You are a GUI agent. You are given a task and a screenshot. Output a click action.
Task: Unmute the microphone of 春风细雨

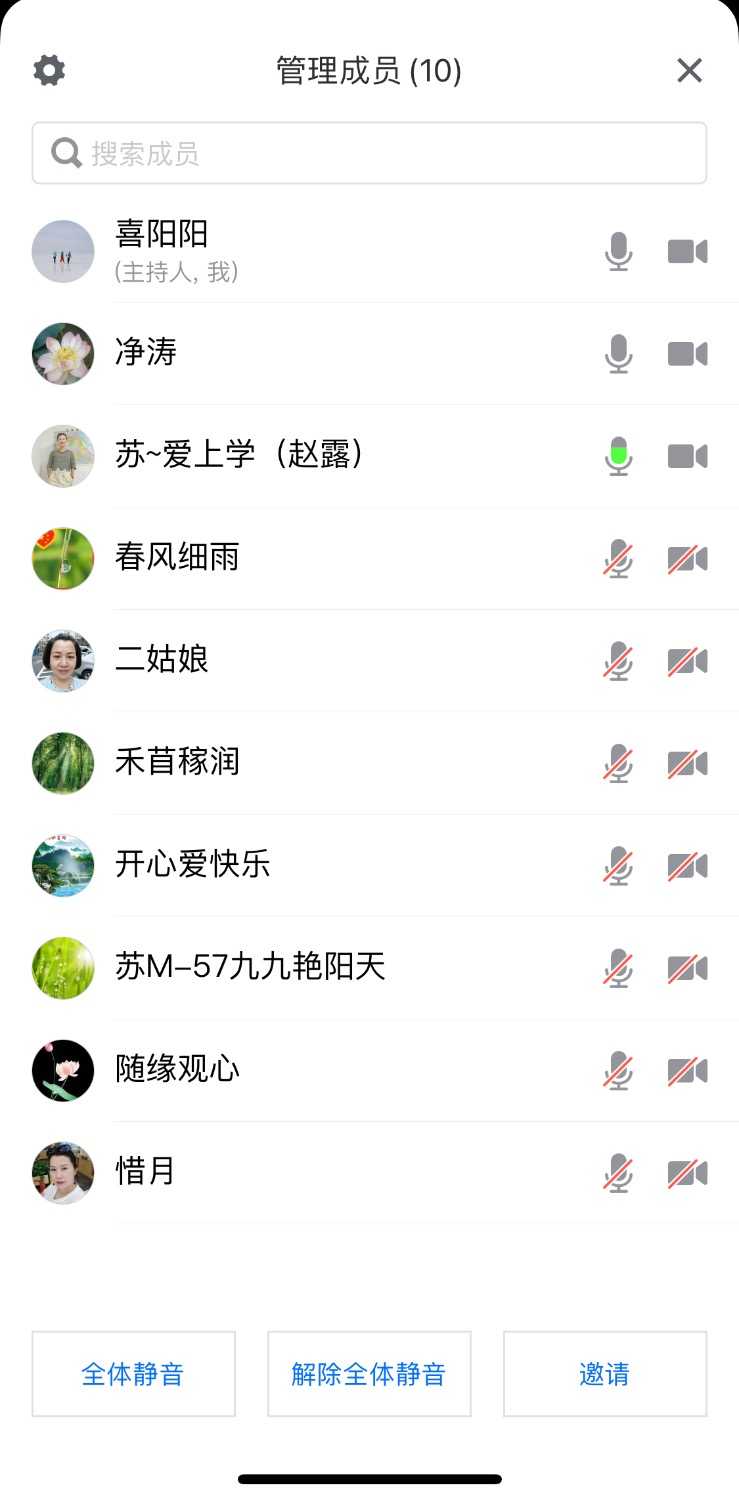click(619, 559)
